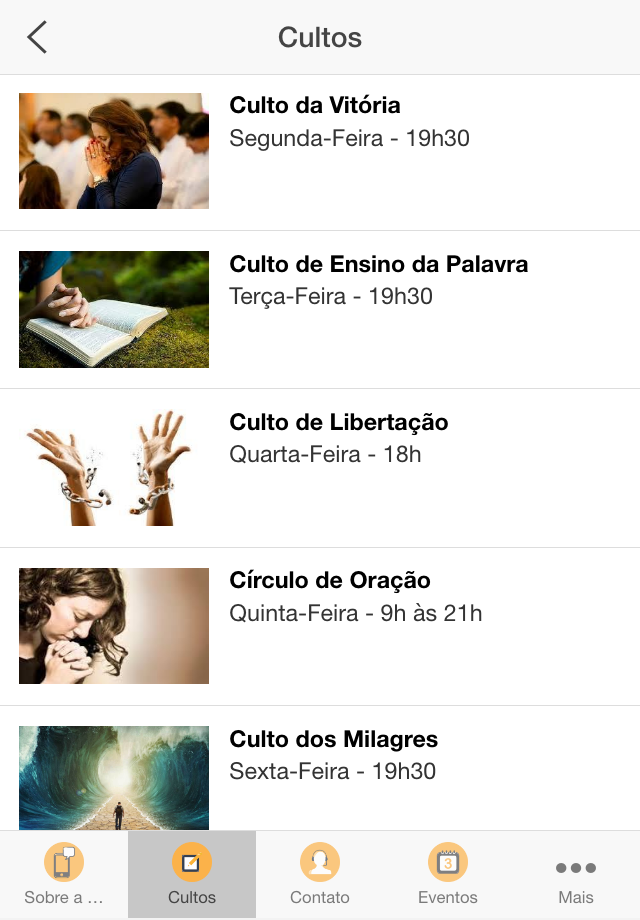This screenshot has height=920, width=640.
Task: Open the Eventos tab
Action: click(448, 875)
